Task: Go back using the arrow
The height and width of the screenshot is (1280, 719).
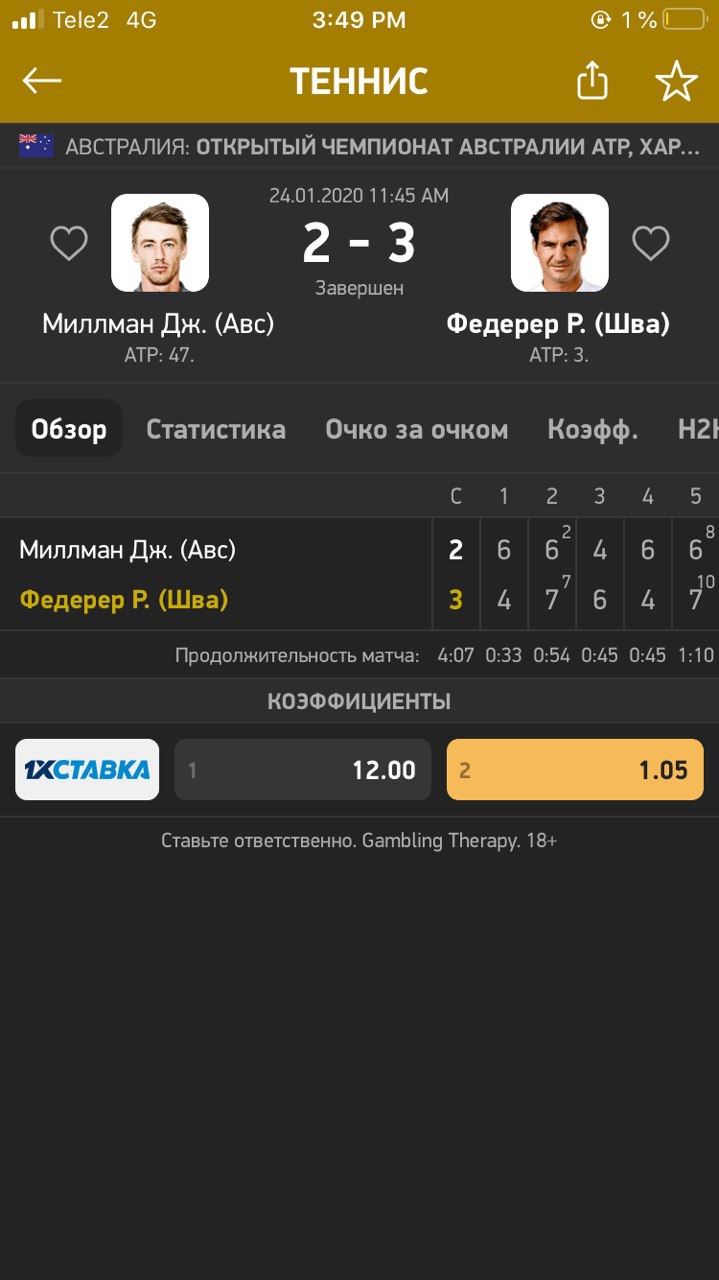Action: point(42,81)
